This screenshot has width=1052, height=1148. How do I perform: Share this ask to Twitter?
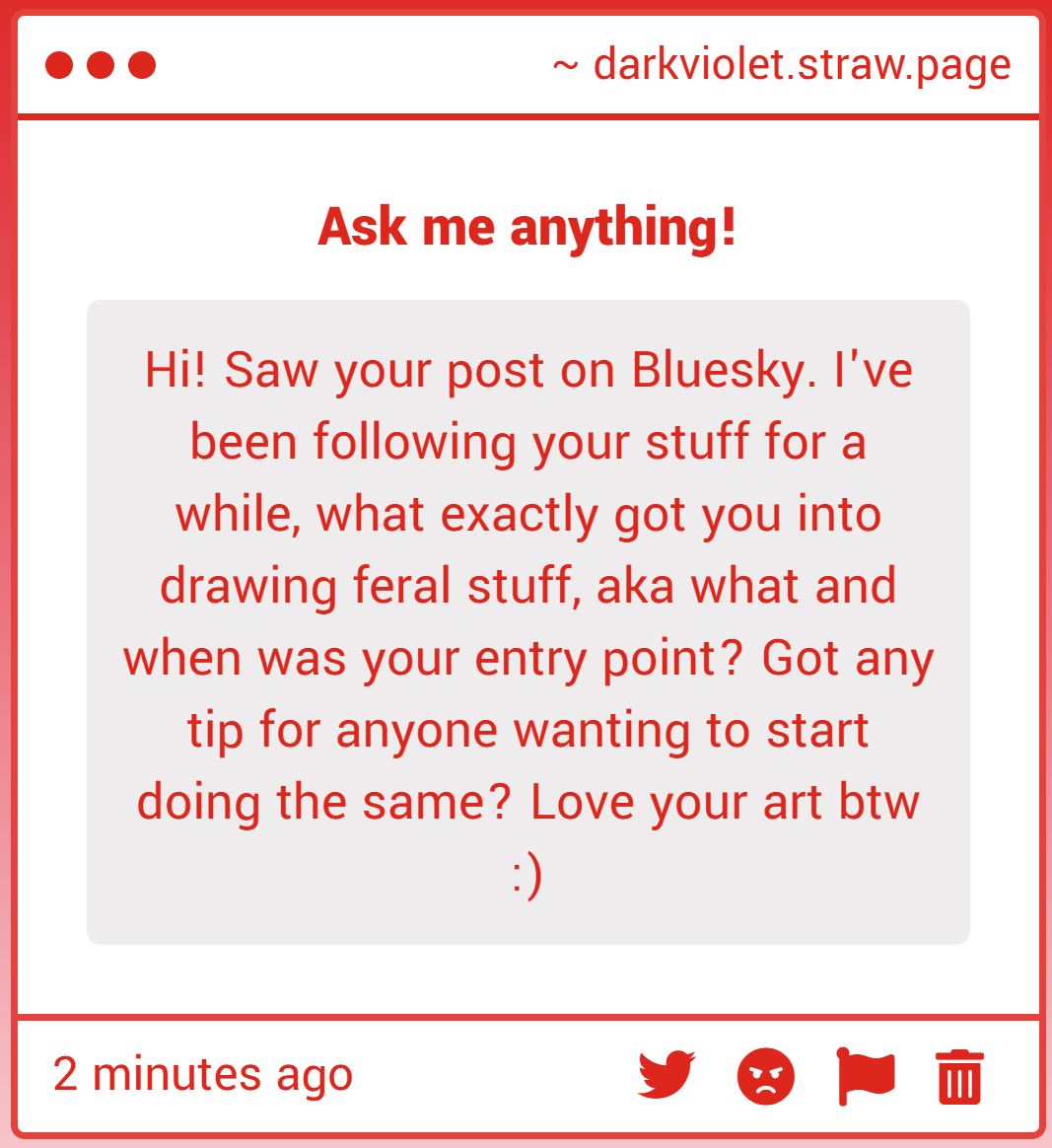coord(666,1074)
